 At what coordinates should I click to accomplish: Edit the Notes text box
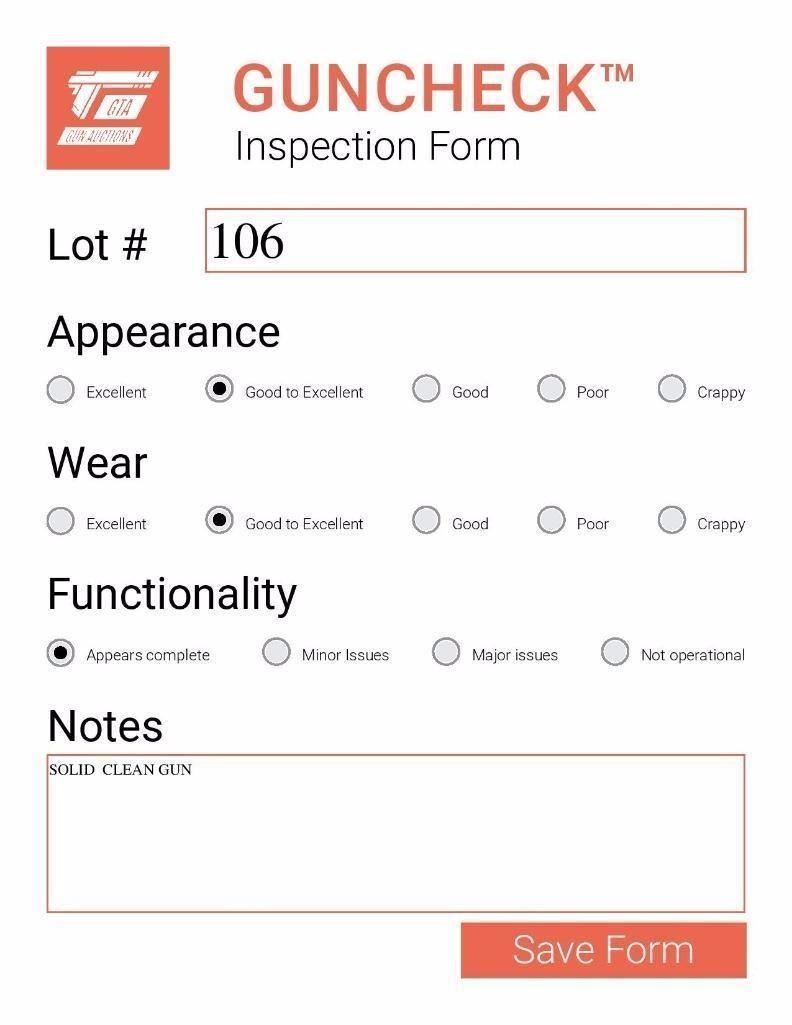click(x=395, y=833)
